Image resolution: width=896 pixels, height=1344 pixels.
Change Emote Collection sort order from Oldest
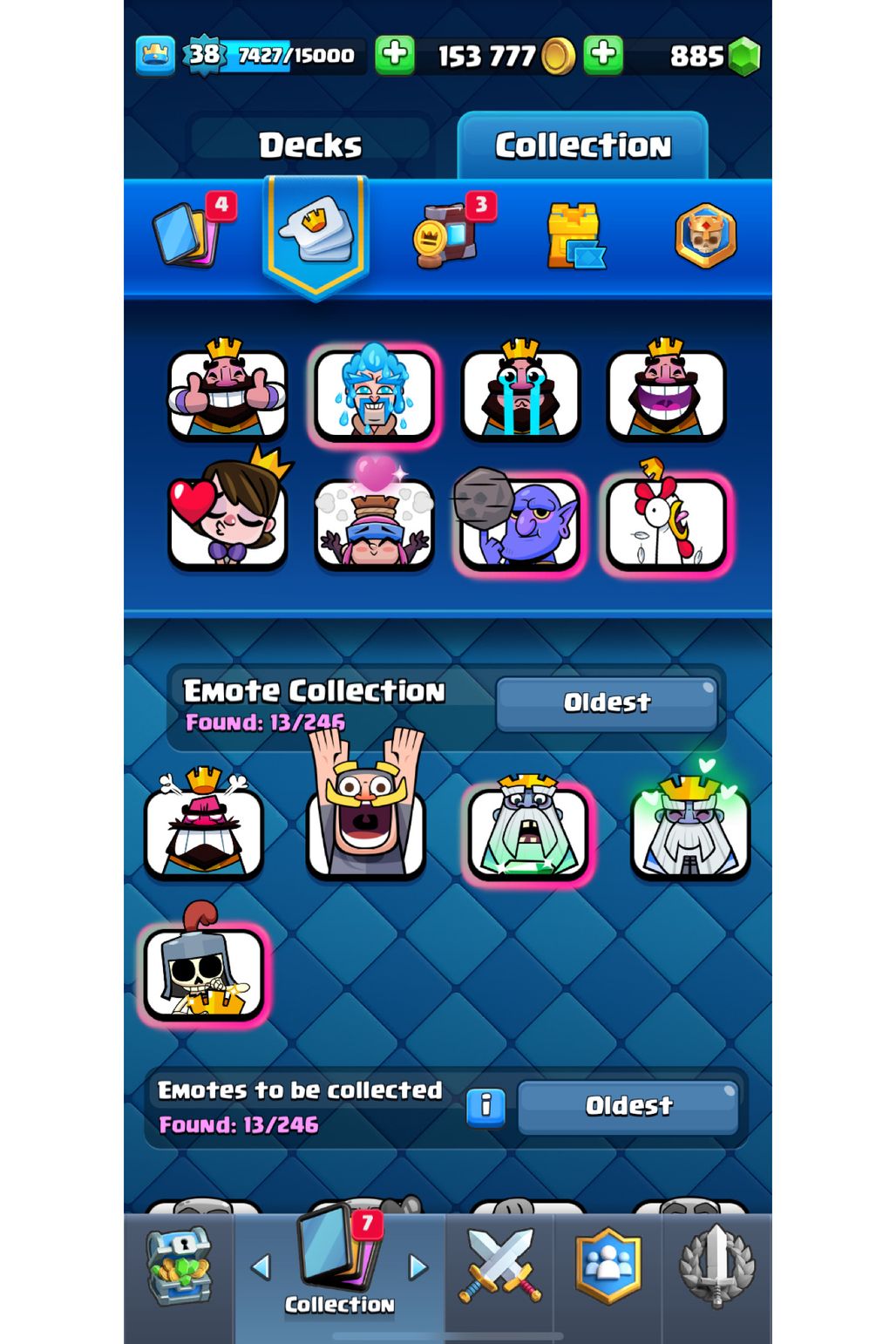point(607,703)
